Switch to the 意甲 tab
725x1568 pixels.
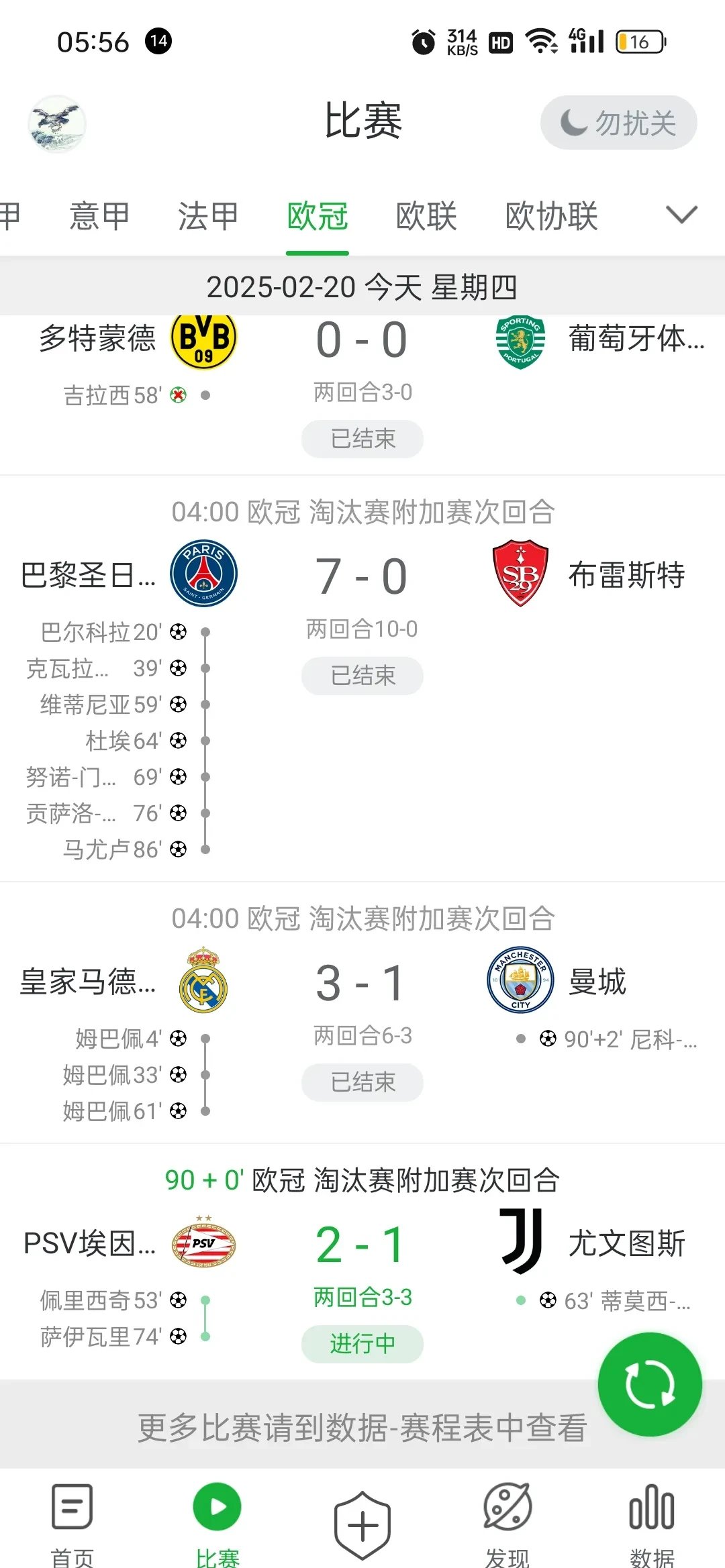pyautogui.click(x=99, y=217)
